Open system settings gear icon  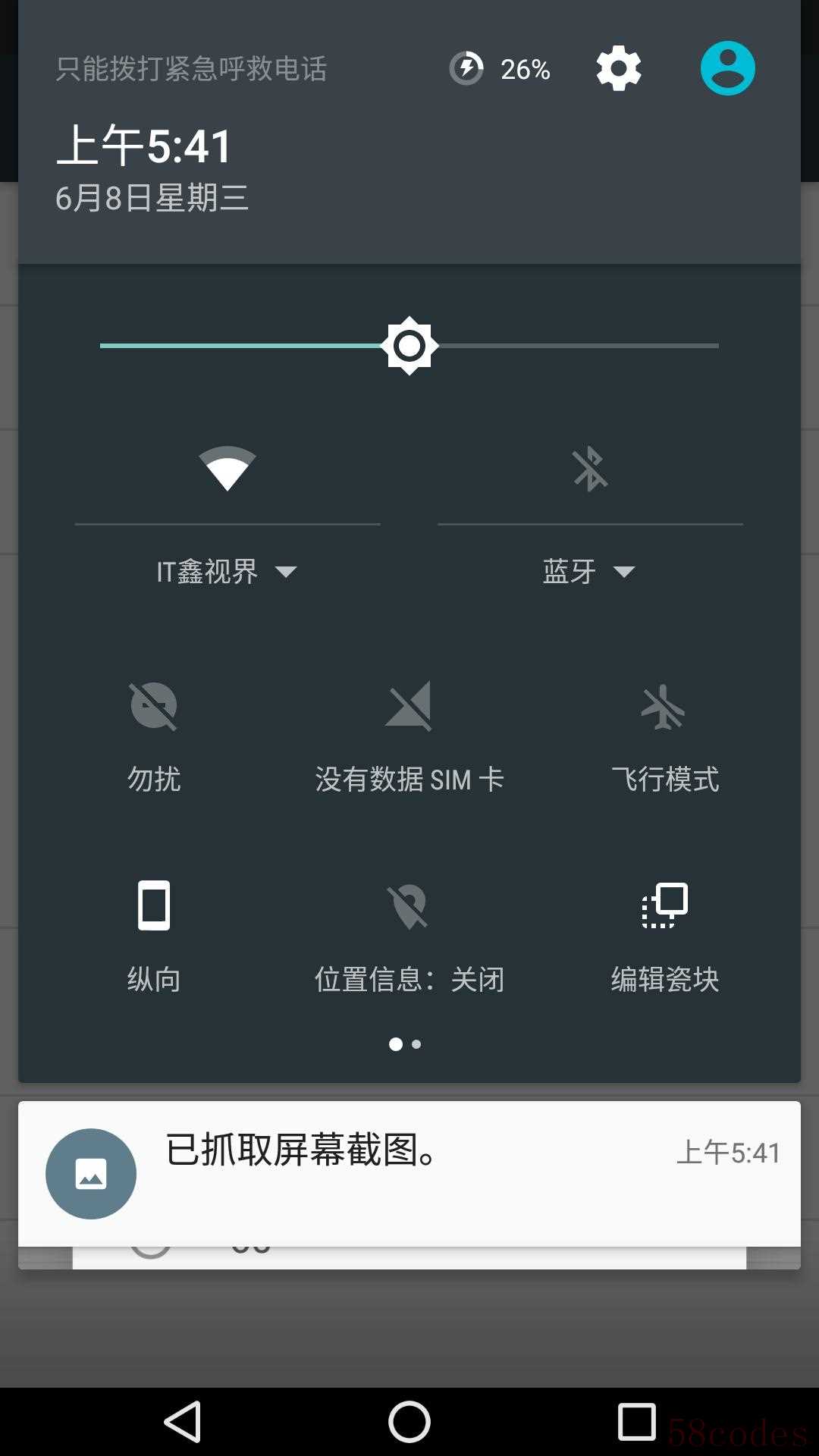(618, 69)
